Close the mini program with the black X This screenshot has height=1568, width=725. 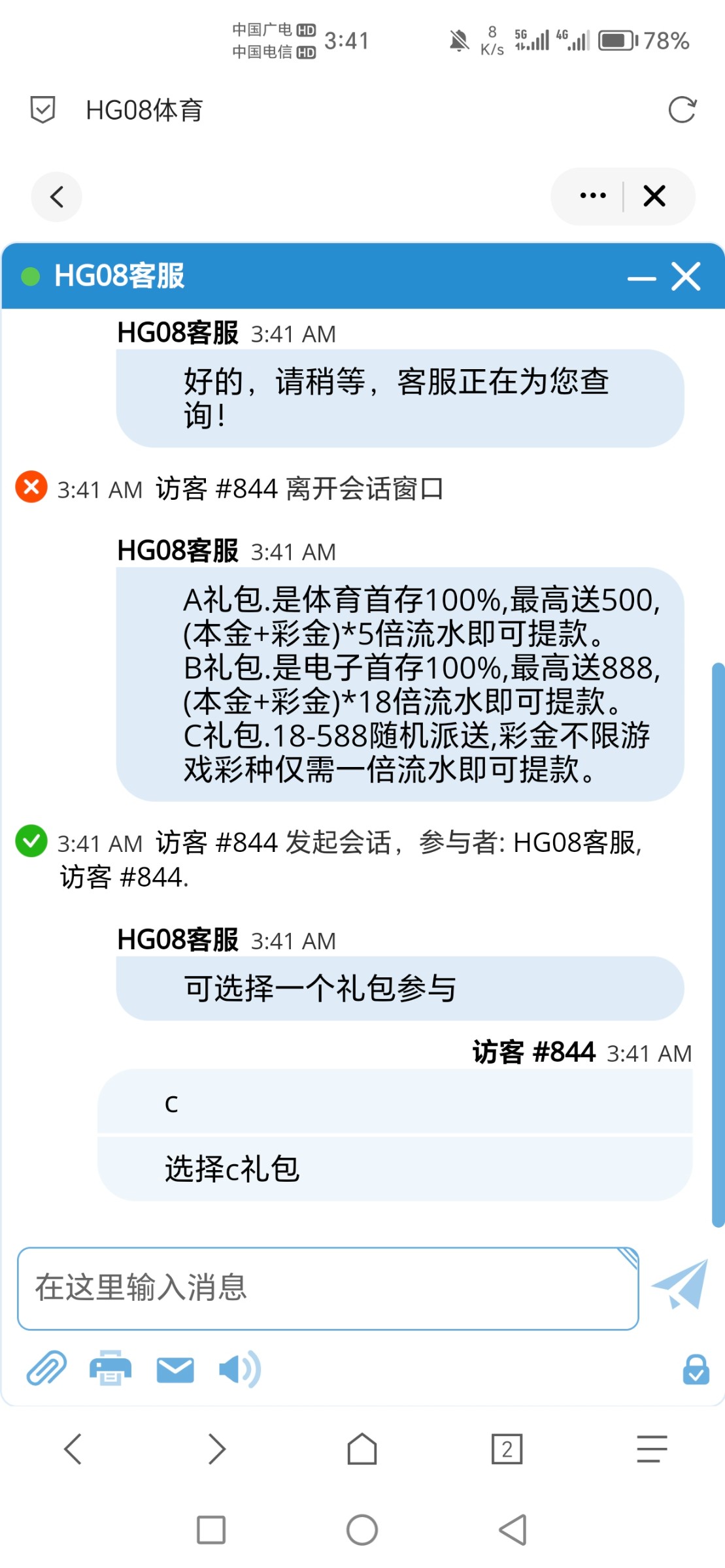pyautogui.click(x=654, y=196)
